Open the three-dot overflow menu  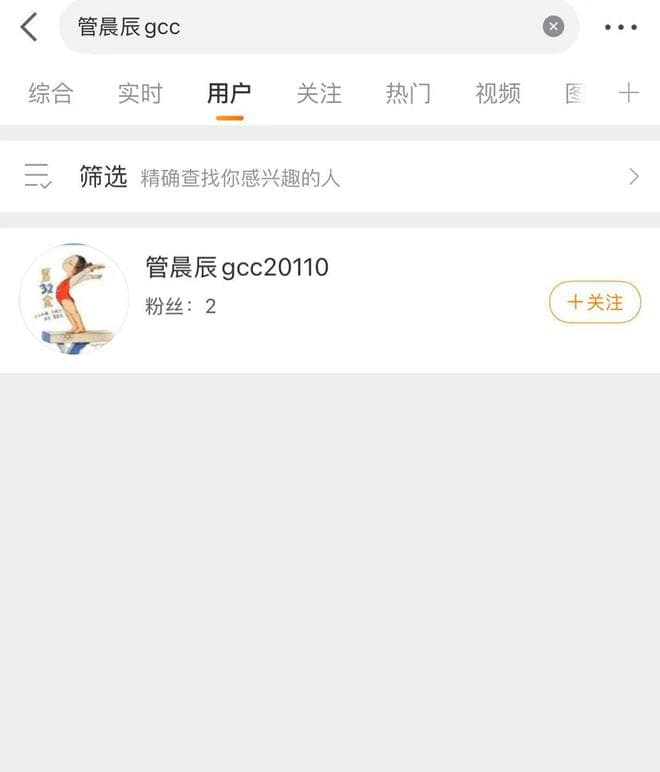point(621,27)
